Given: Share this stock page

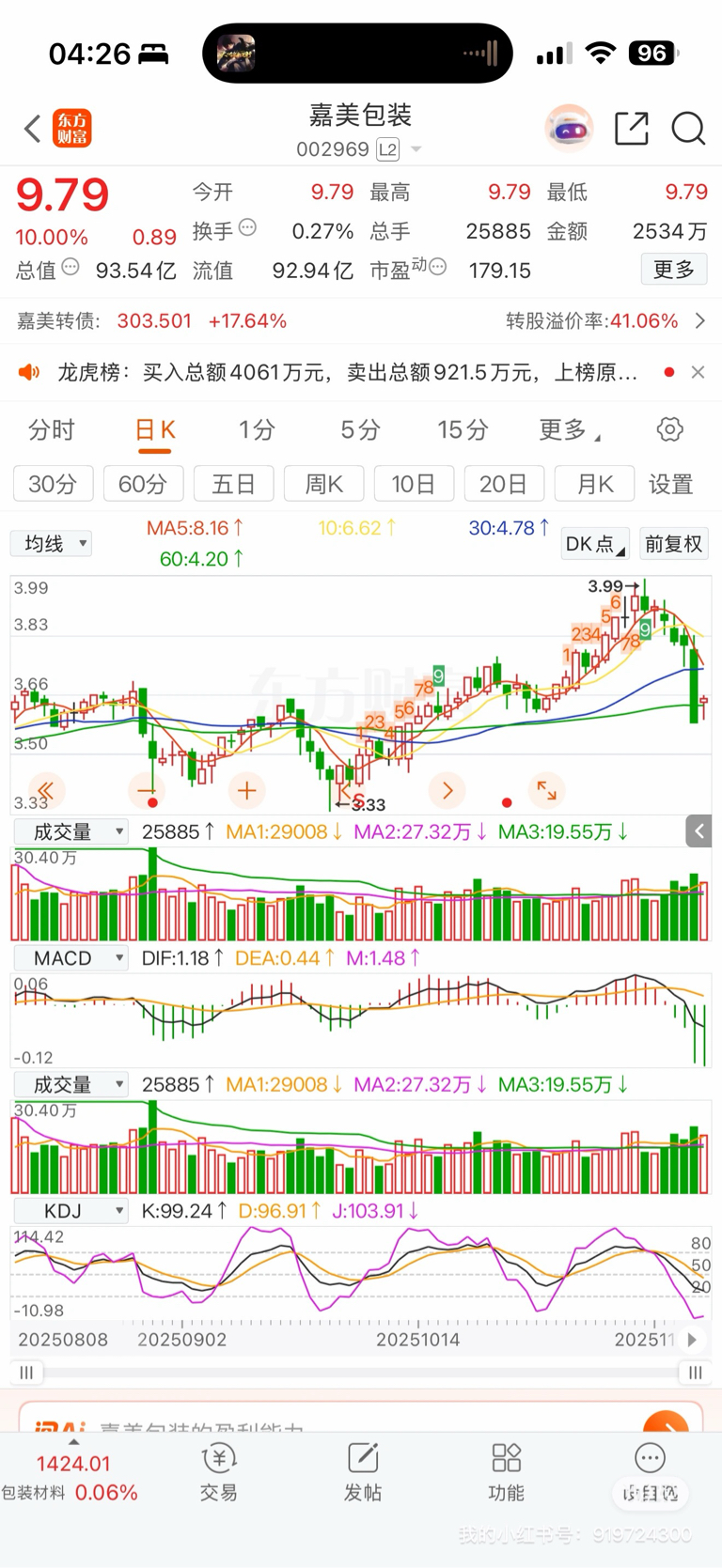Looking at the screenshot, I should [631, 129].
